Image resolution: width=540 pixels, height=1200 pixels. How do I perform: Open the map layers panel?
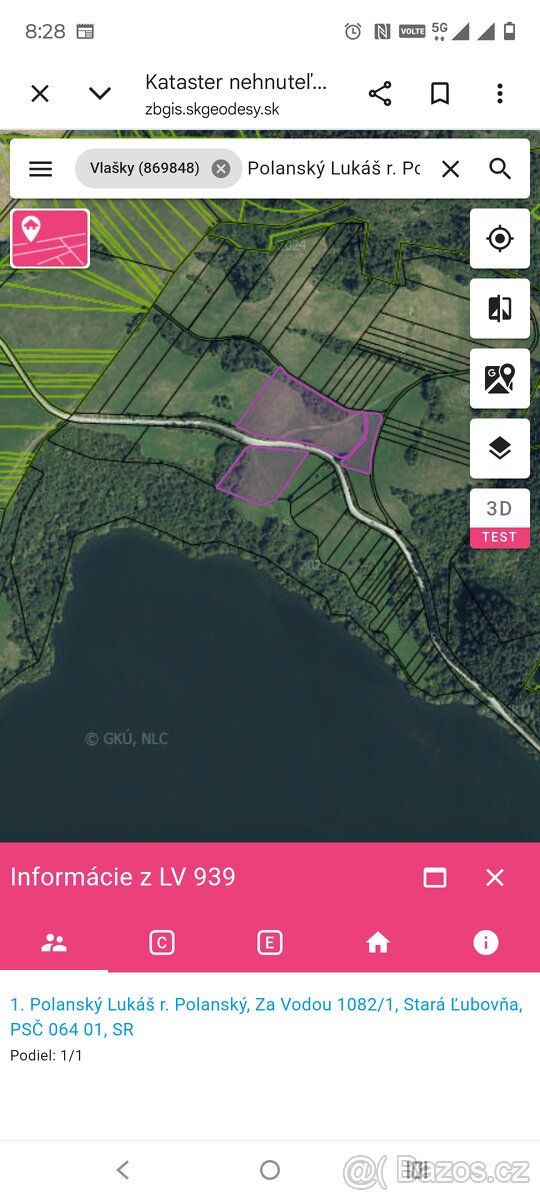pyautogui.click(x=500, y=449)
